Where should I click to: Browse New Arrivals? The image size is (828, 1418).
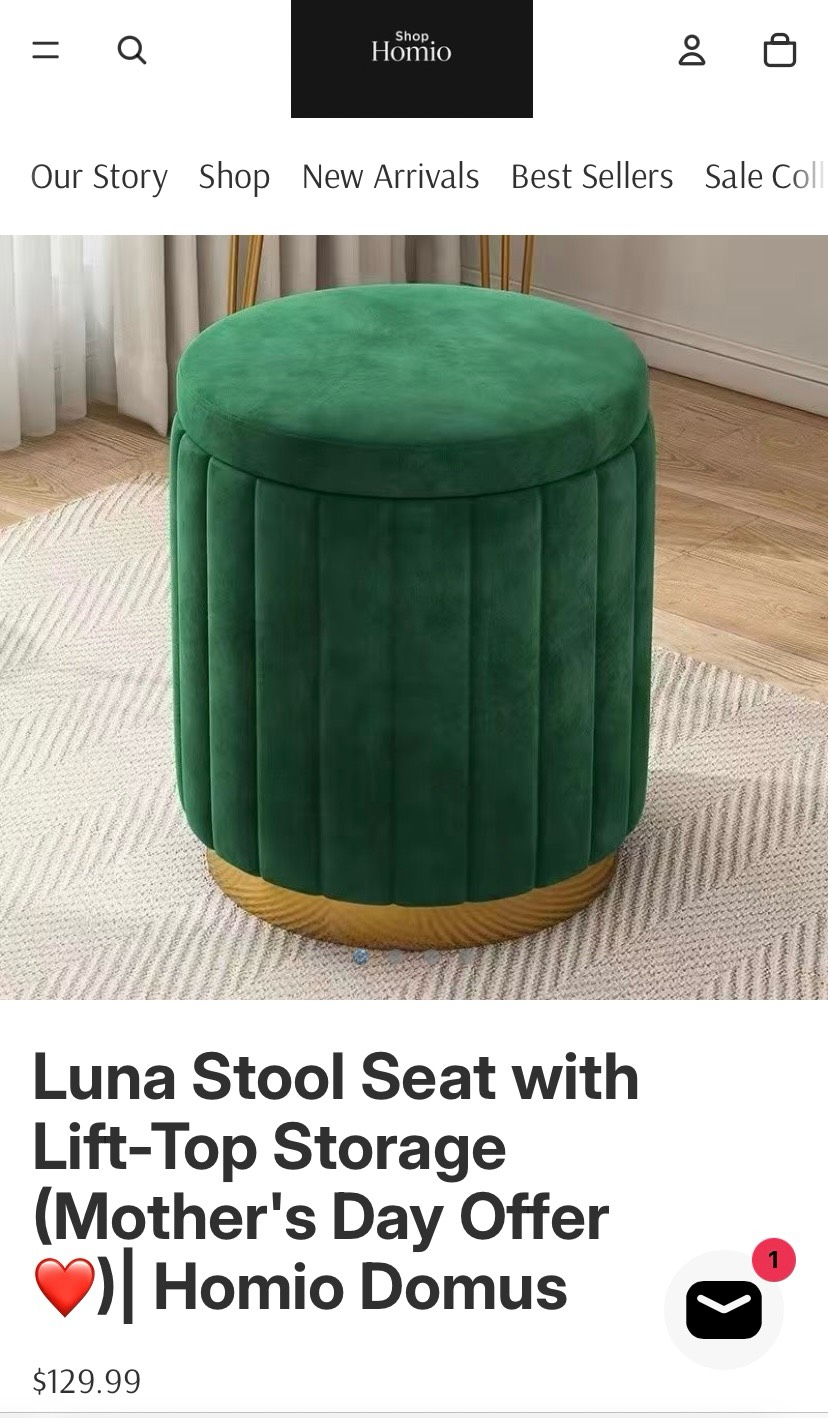pyautogui.click(x=390, y=177)
